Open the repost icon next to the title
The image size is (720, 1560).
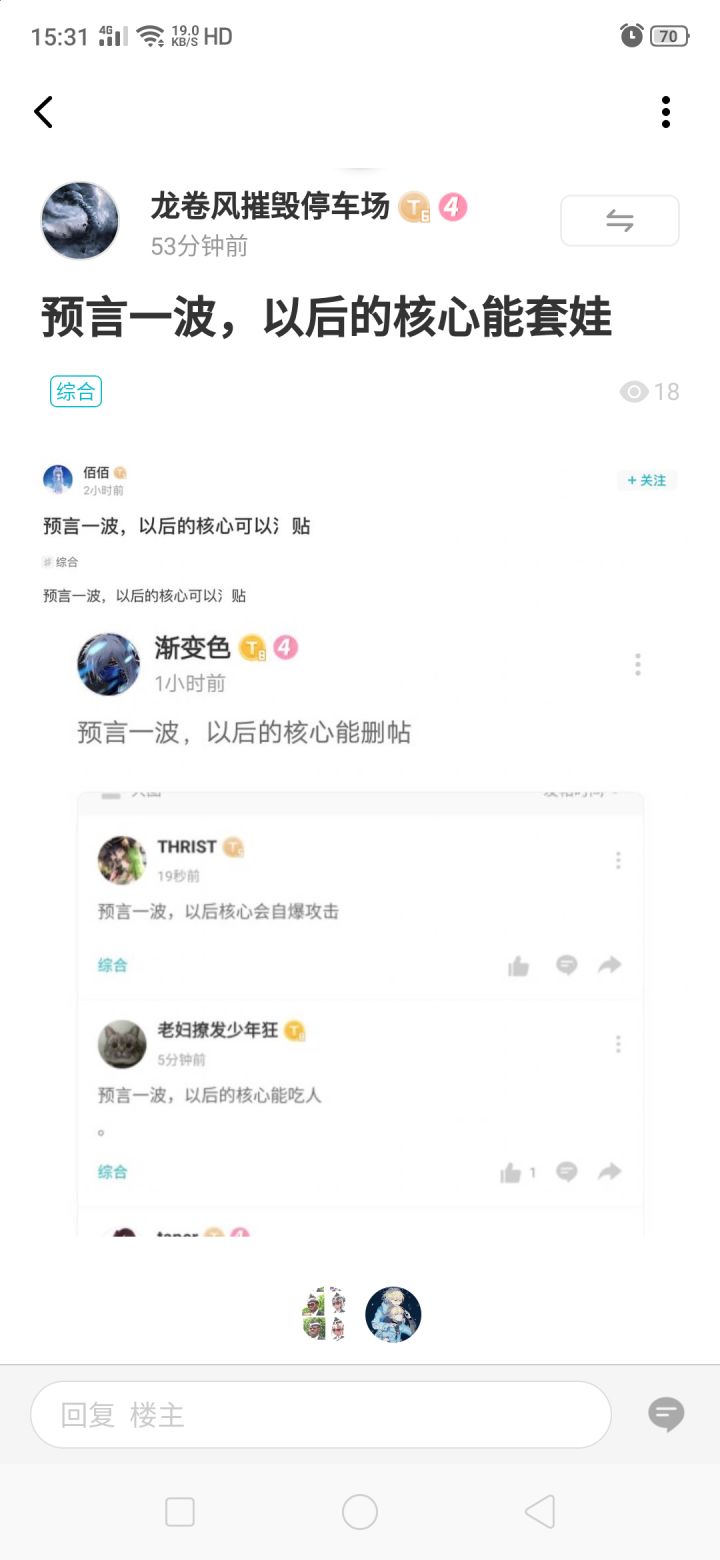click(620, 220)
